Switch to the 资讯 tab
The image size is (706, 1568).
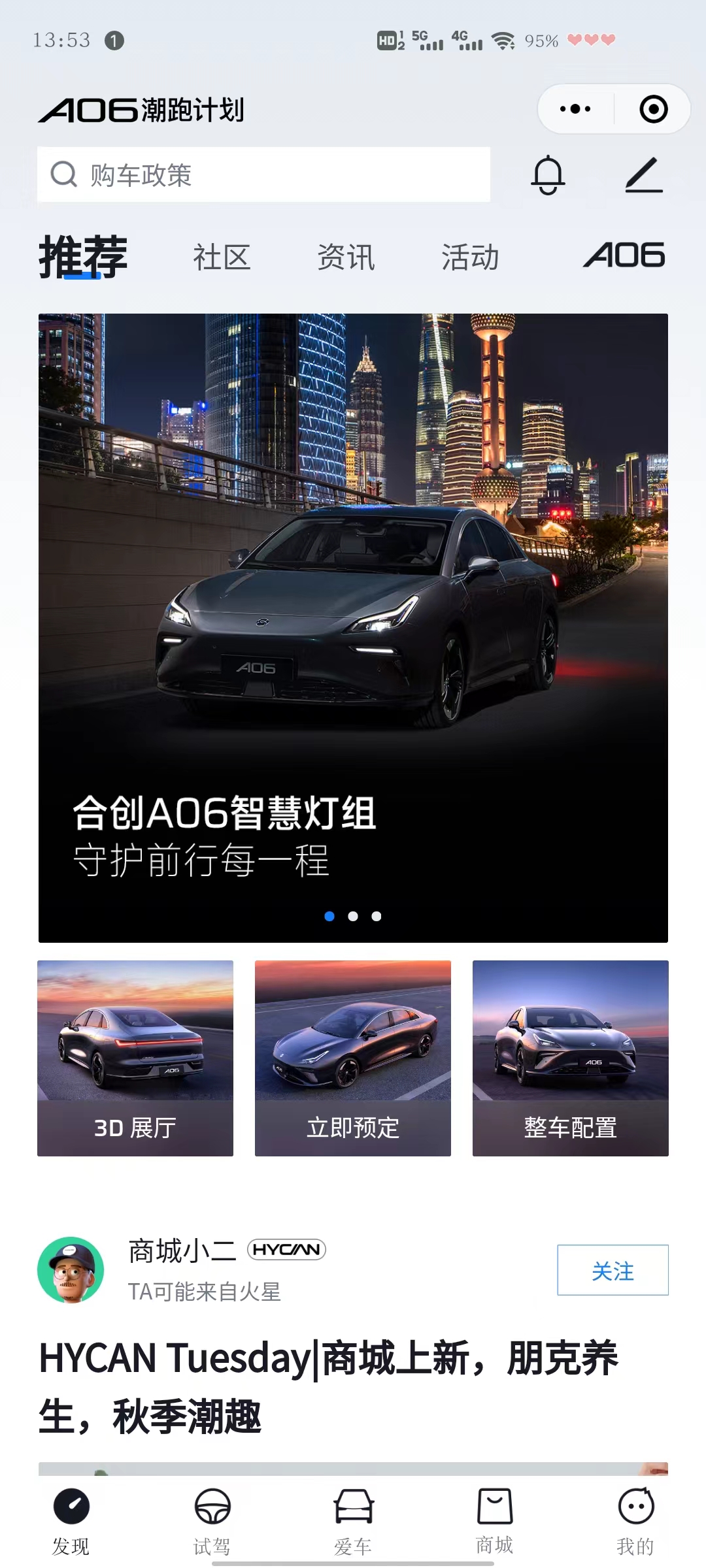pos(346,257)
